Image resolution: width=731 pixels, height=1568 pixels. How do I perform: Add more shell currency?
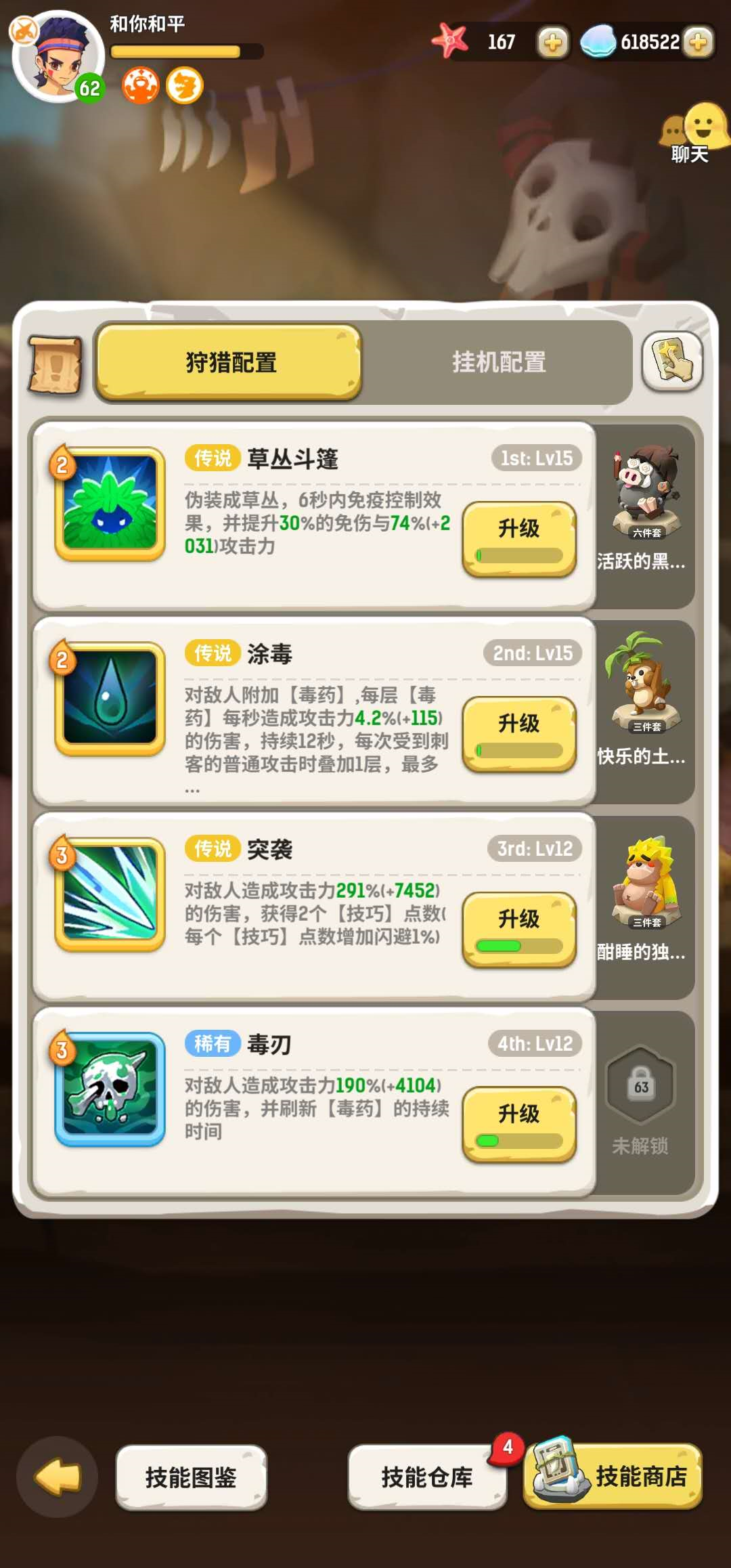(699, 43)
